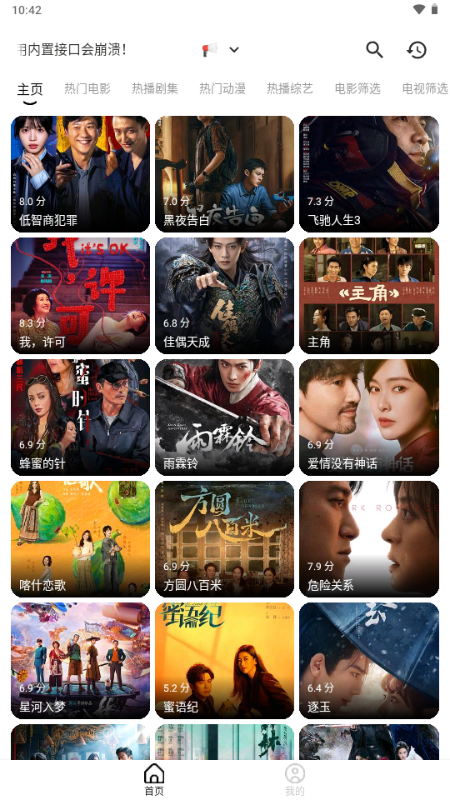View 飞驰人生3 details

369,174
